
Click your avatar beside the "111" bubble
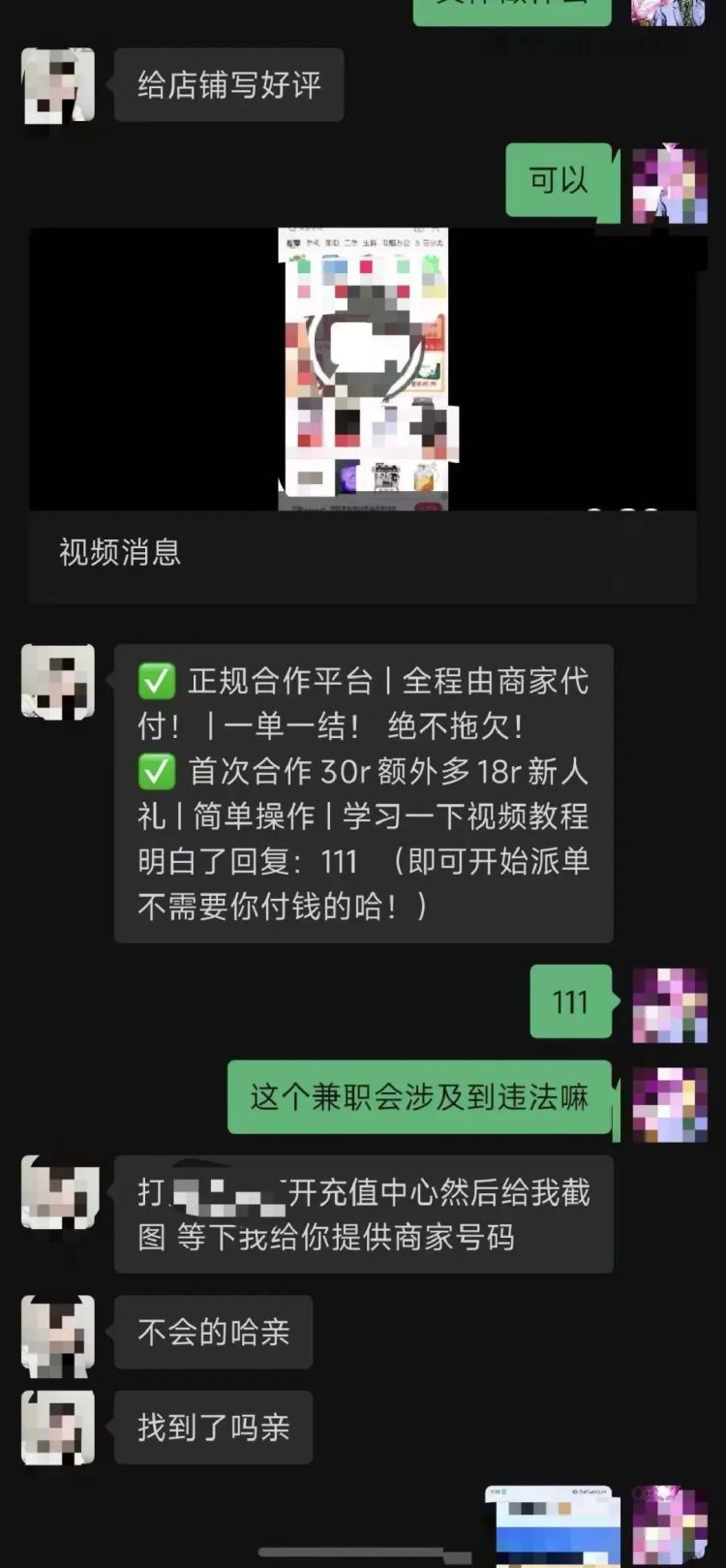click(669, 1002)
